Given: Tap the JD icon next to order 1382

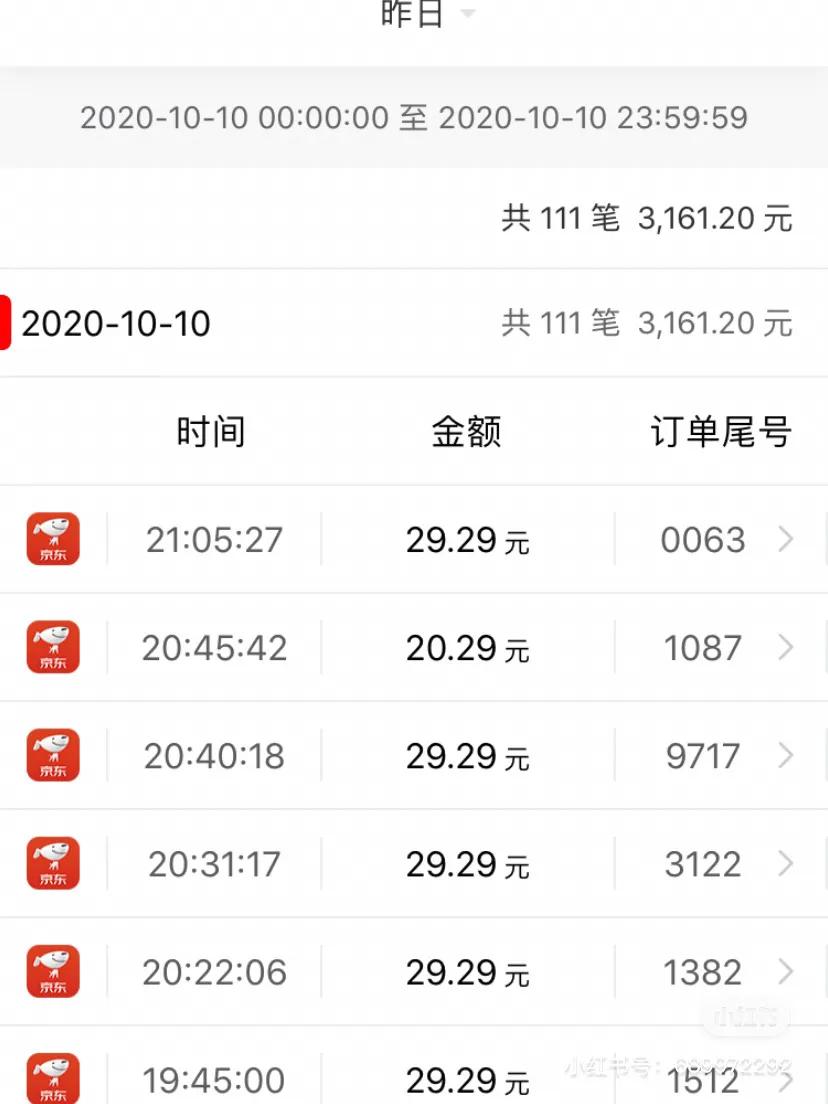Looking at the screenshot, I should (53, 970).
